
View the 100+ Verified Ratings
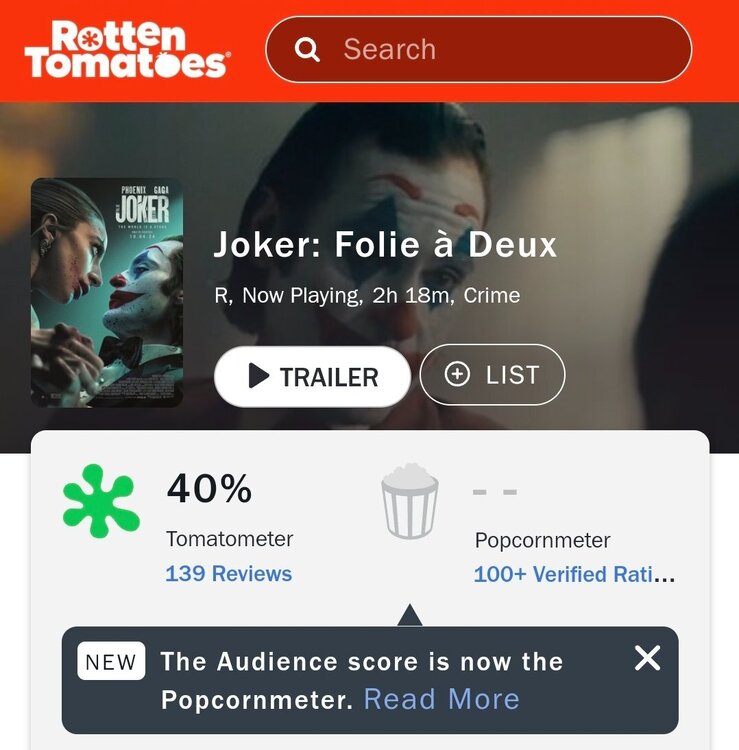coord(574,575)
